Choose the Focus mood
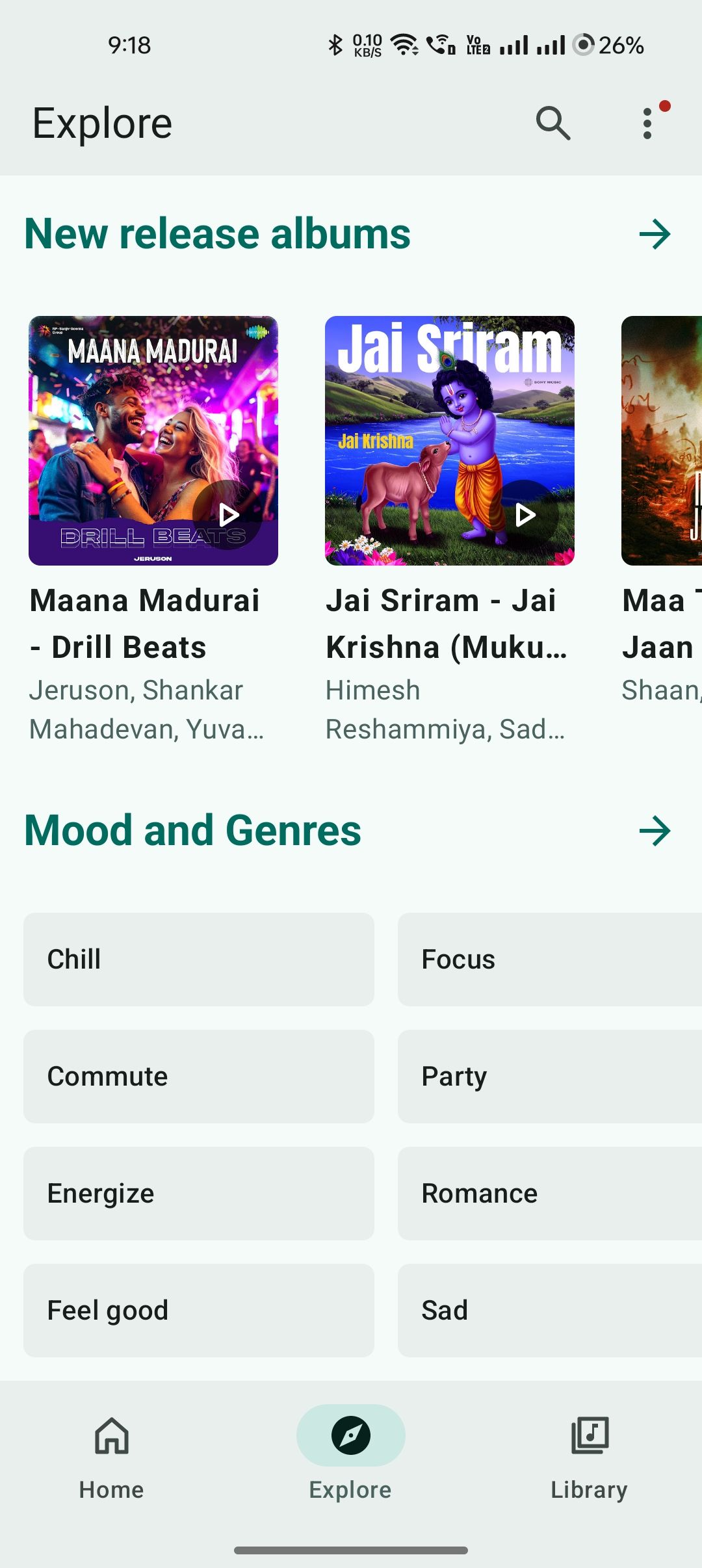Viewport: 702px width, 1568px height. 549,960
